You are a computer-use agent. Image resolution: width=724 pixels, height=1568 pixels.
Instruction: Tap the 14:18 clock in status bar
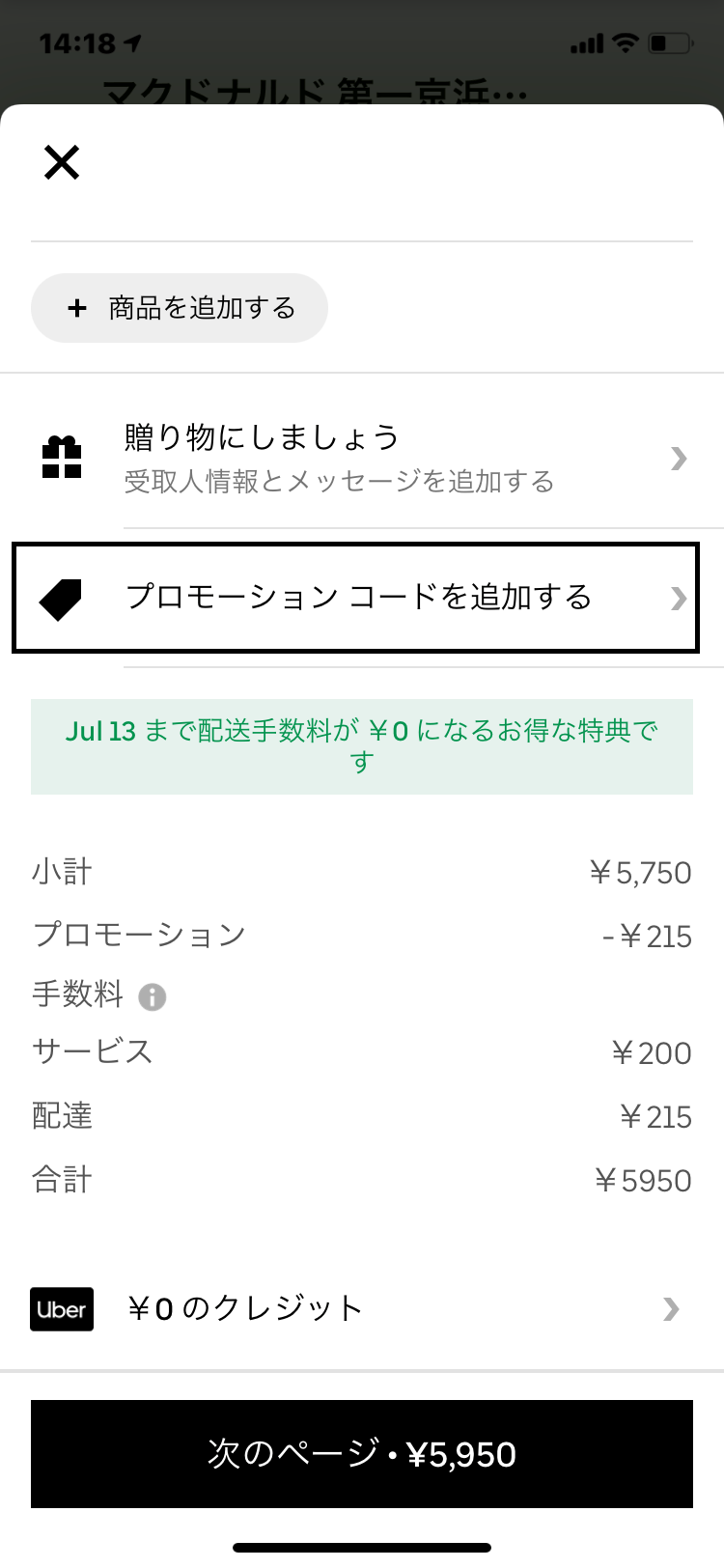(79, 42)
